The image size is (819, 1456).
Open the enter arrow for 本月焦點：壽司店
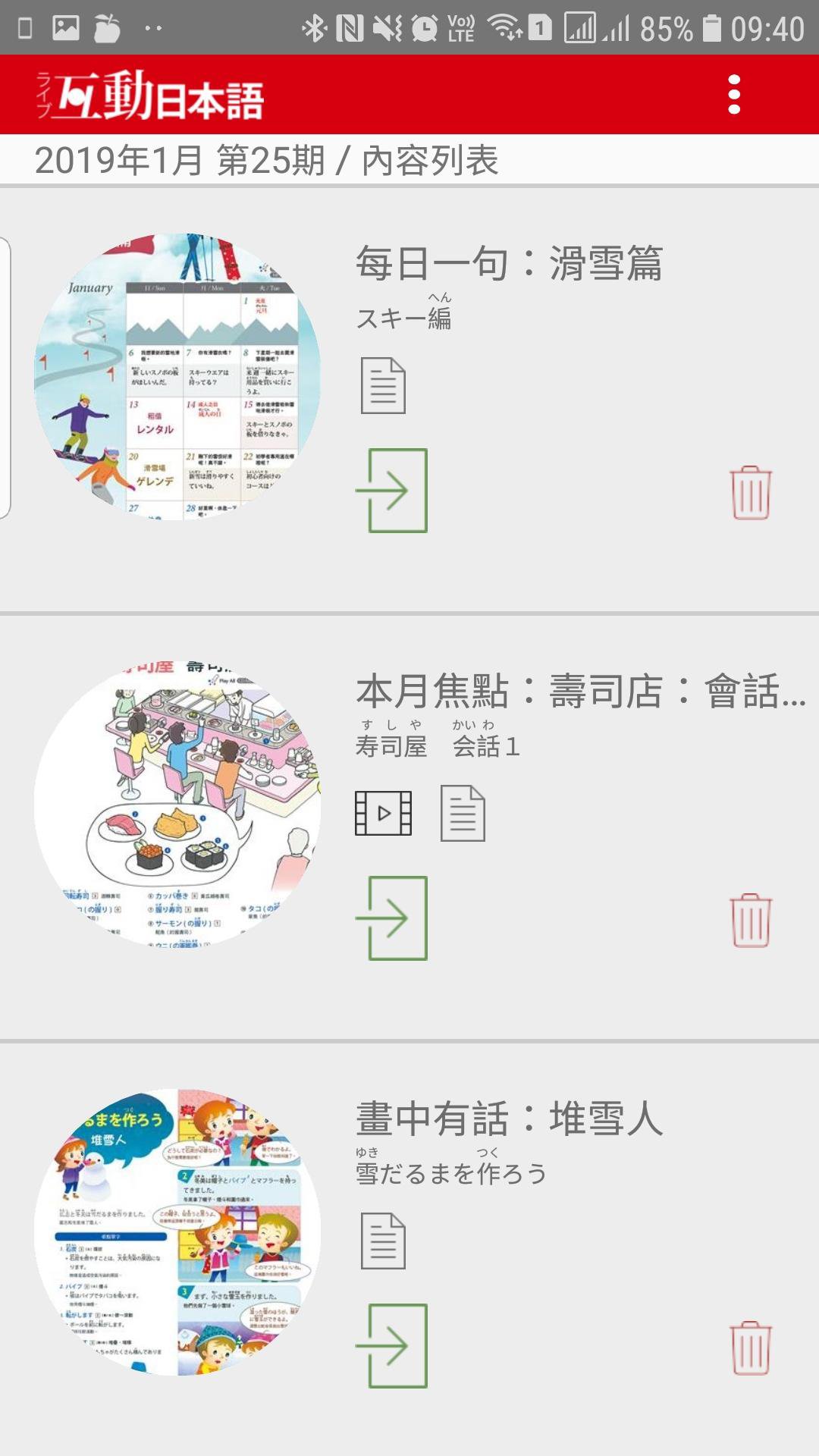[x=392, y=918]
